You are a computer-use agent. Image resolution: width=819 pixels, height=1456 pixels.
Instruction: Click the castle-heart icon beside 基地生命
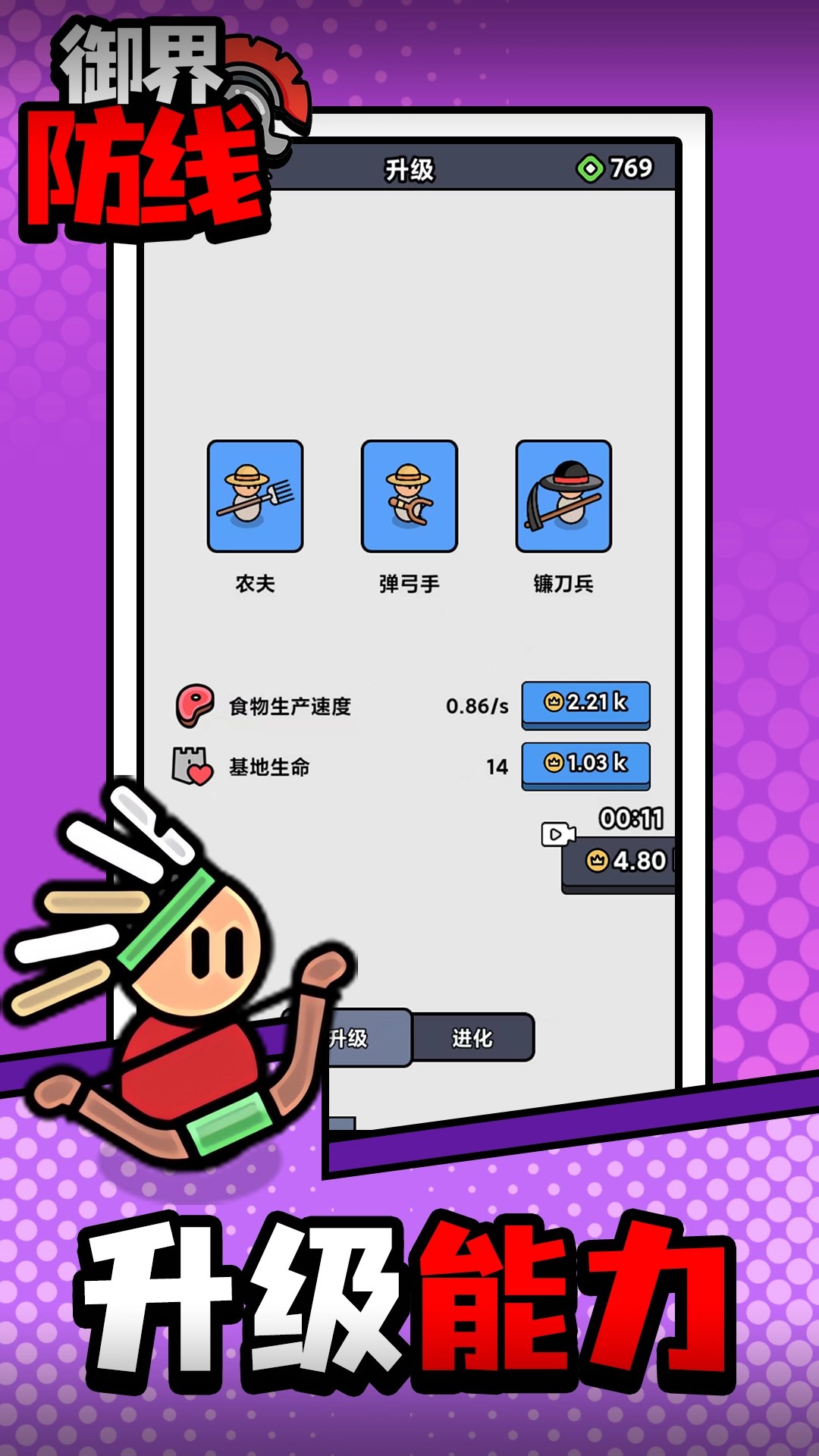point(192,766)
